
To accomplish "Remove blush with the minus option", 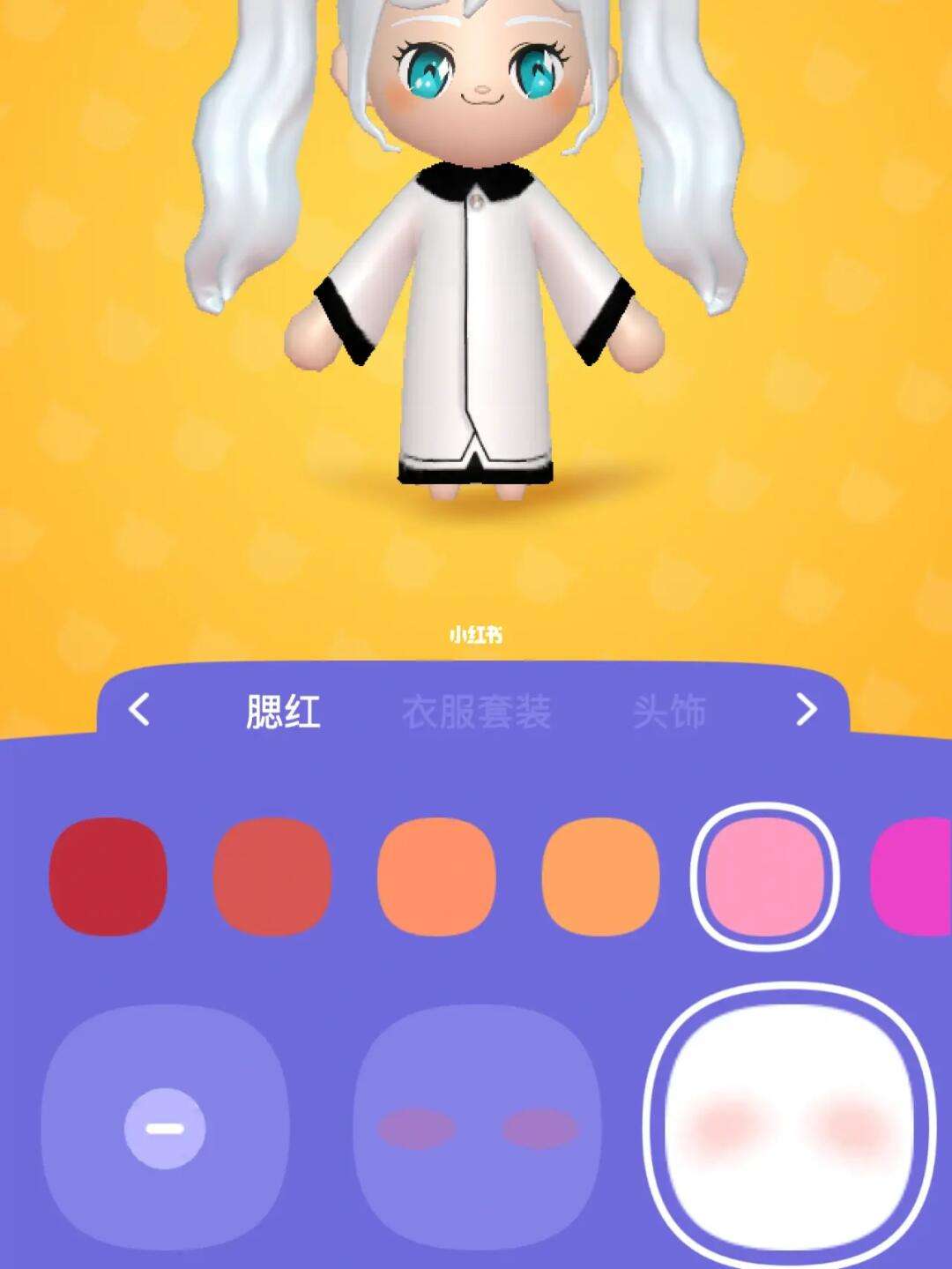I will click(165, 1128).
